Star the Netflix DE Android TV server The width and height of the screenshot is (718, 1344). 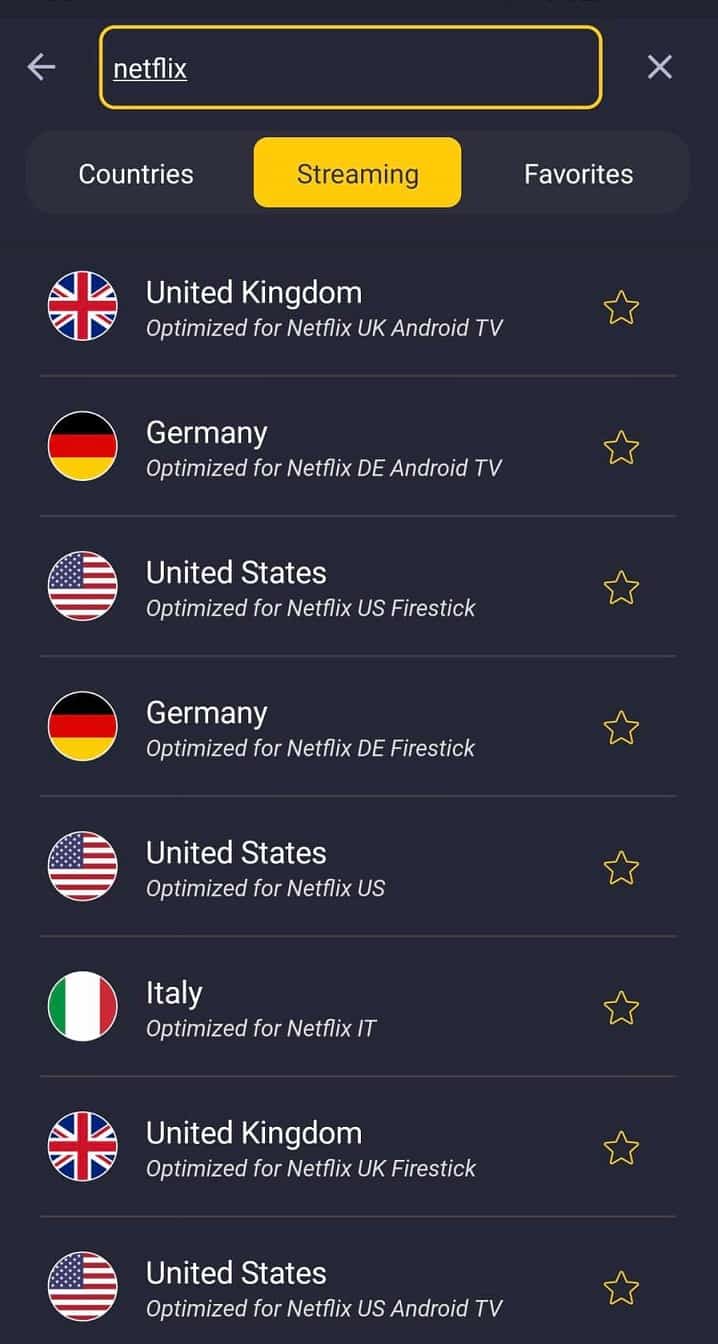pyautogui.click(x=621, y=447)
